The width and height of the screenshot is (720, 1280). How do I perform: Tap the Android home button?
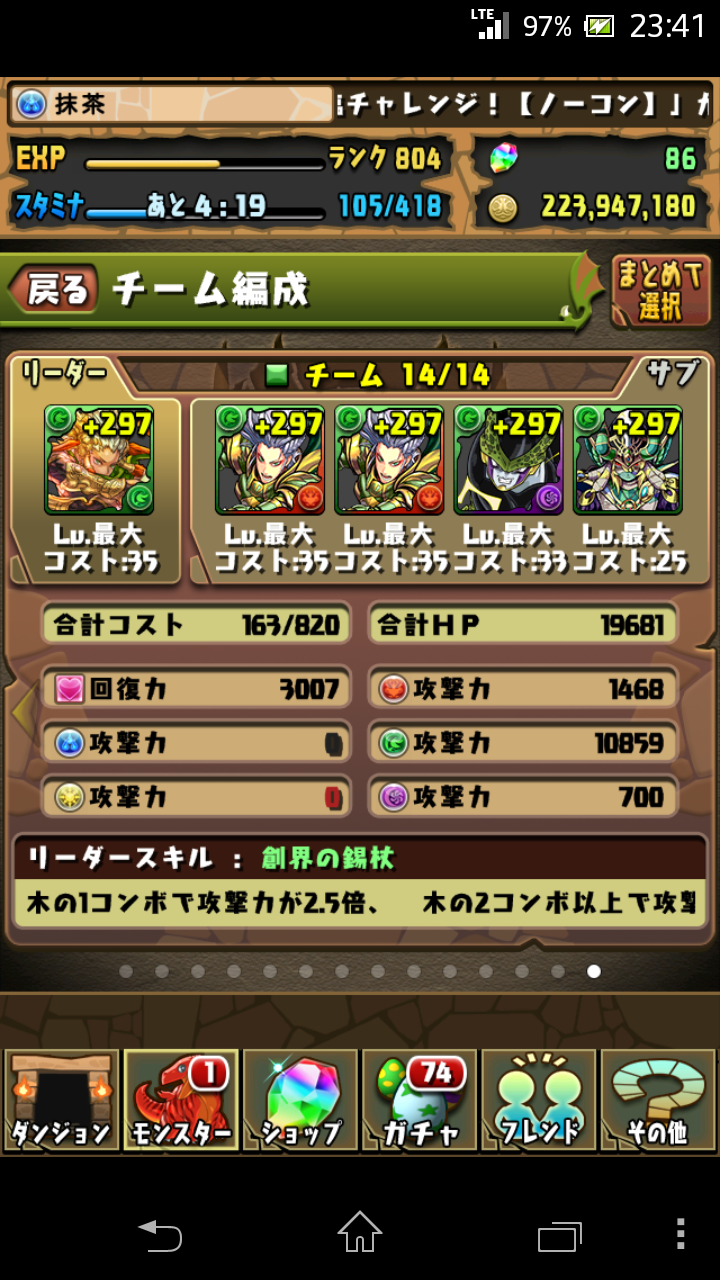coord(360,1232)
